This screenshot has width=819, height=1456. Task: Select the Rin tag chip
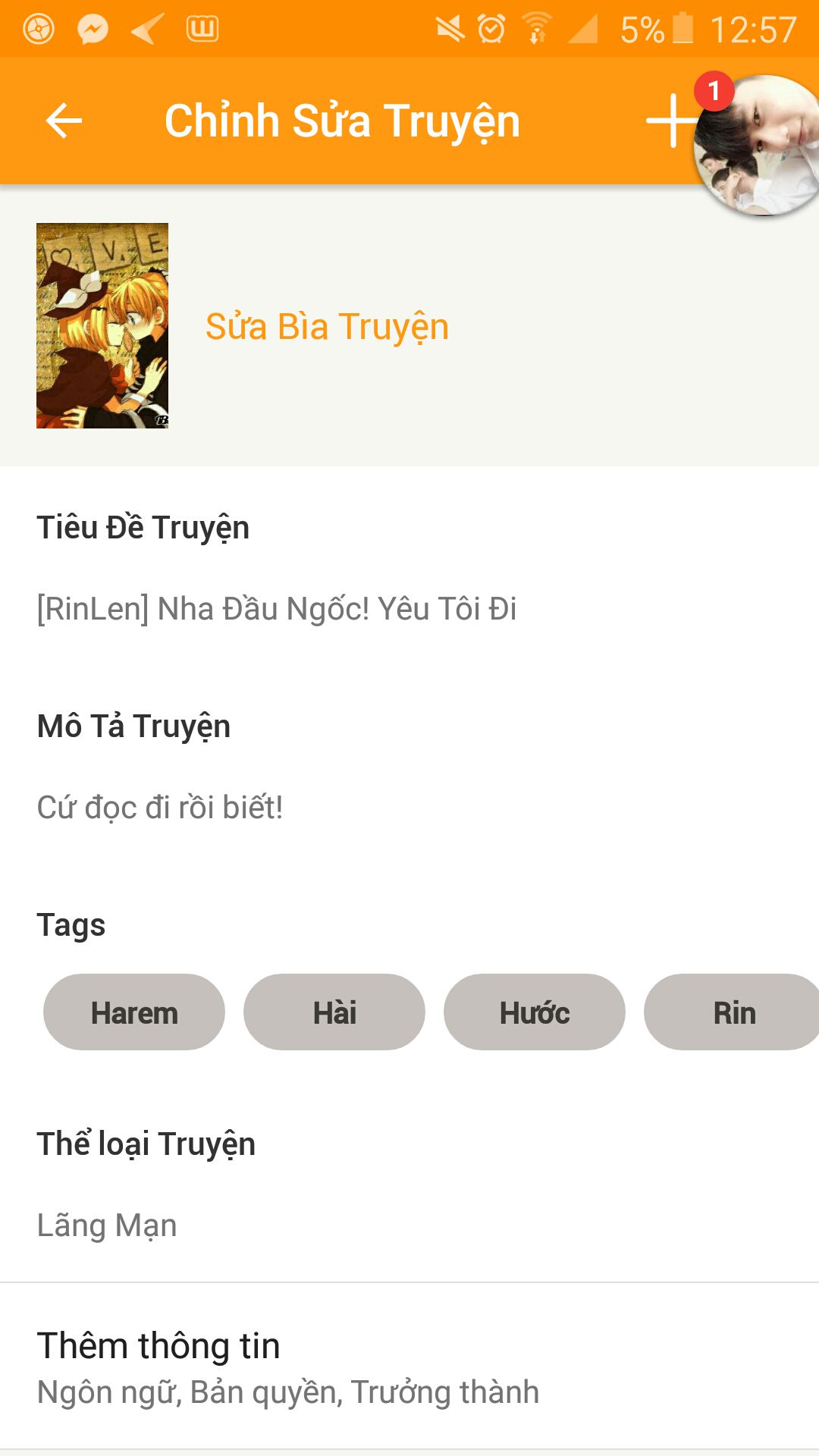click(x=733, y=1012)
